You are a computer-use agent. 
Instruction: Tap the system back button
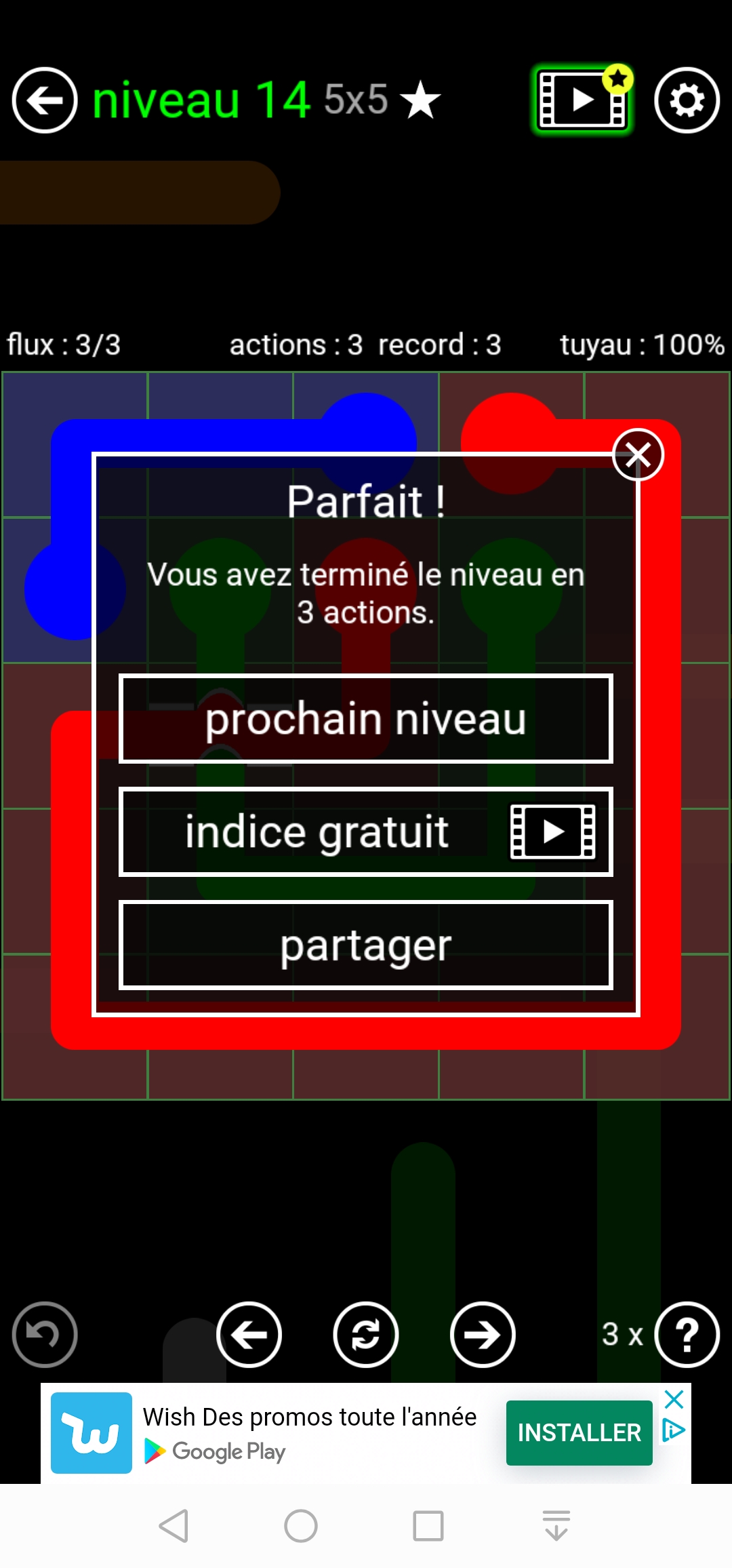174,1526
